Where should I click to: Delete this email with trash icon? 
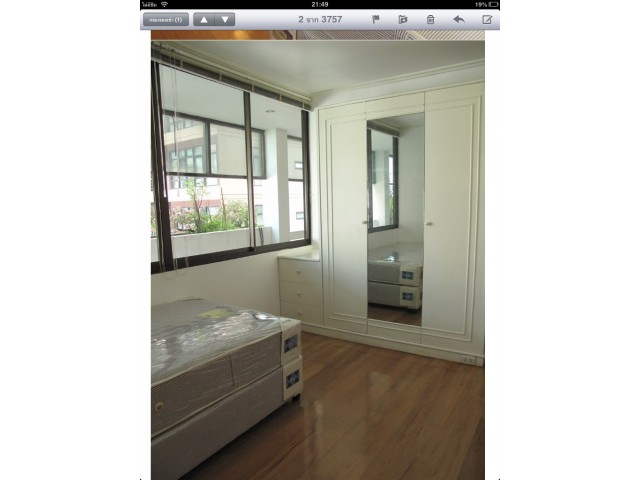click(430, 19)
